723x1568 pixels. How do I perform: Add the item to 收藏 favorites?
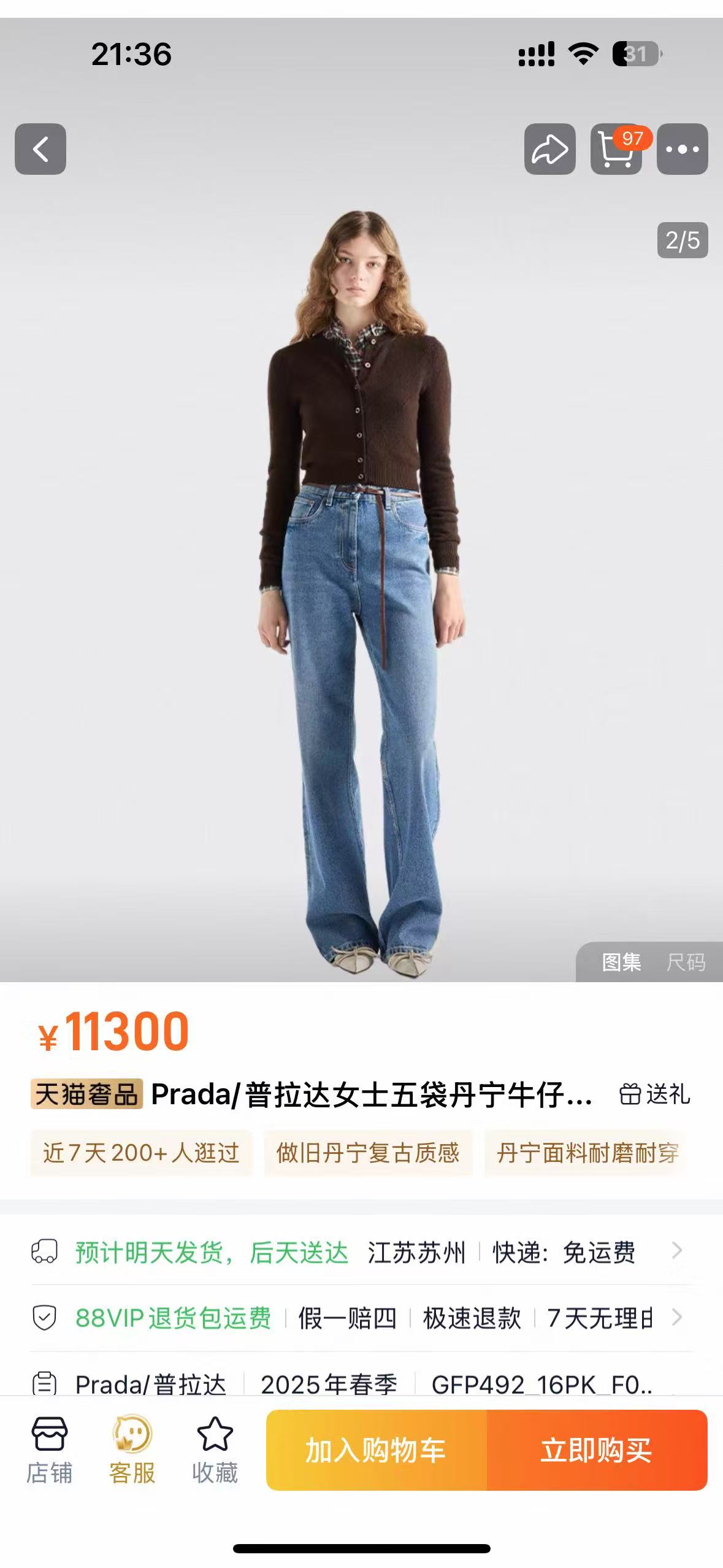point(215,1450)
